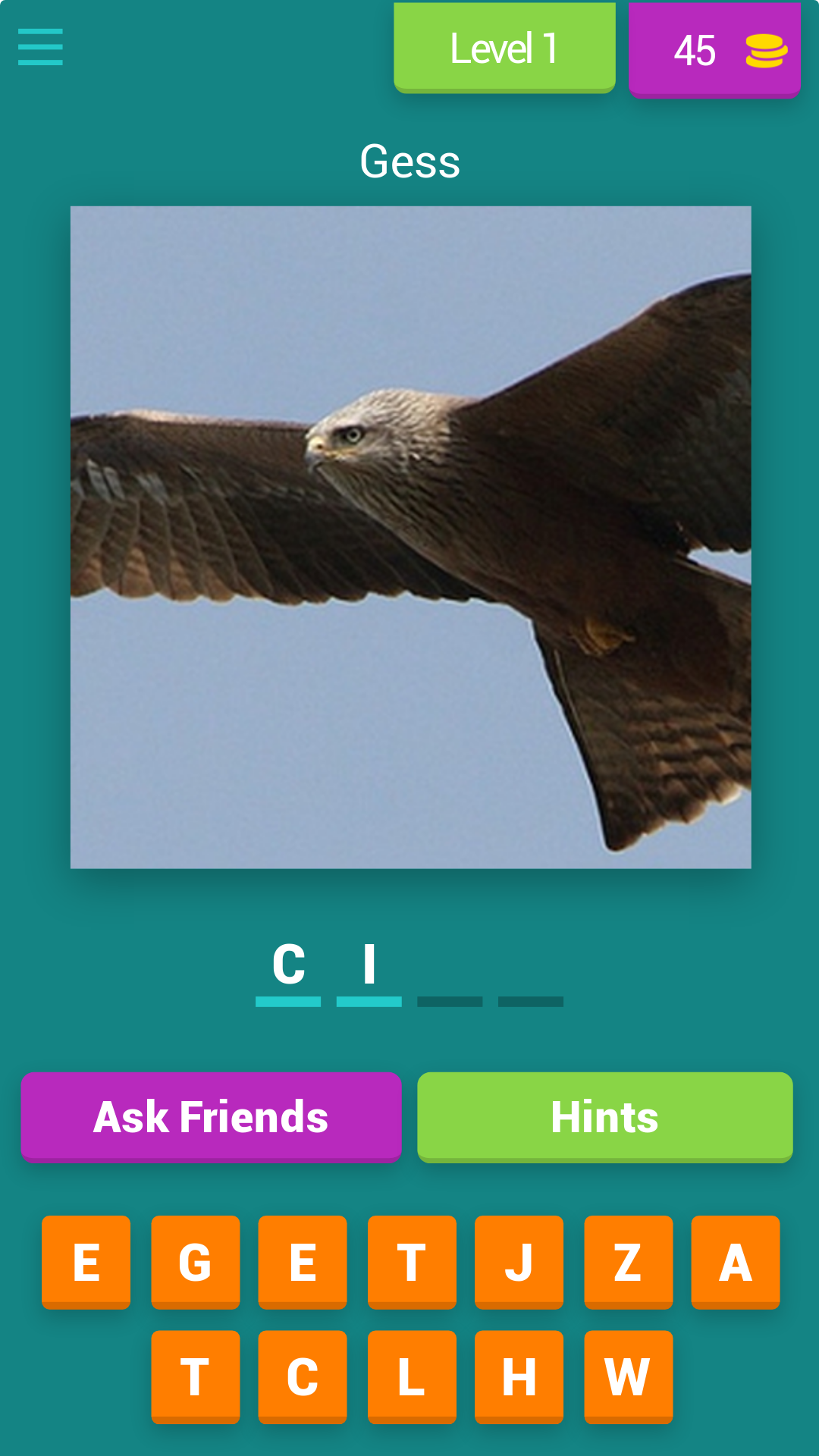Choose the letter Z tile

[628, 1262]
